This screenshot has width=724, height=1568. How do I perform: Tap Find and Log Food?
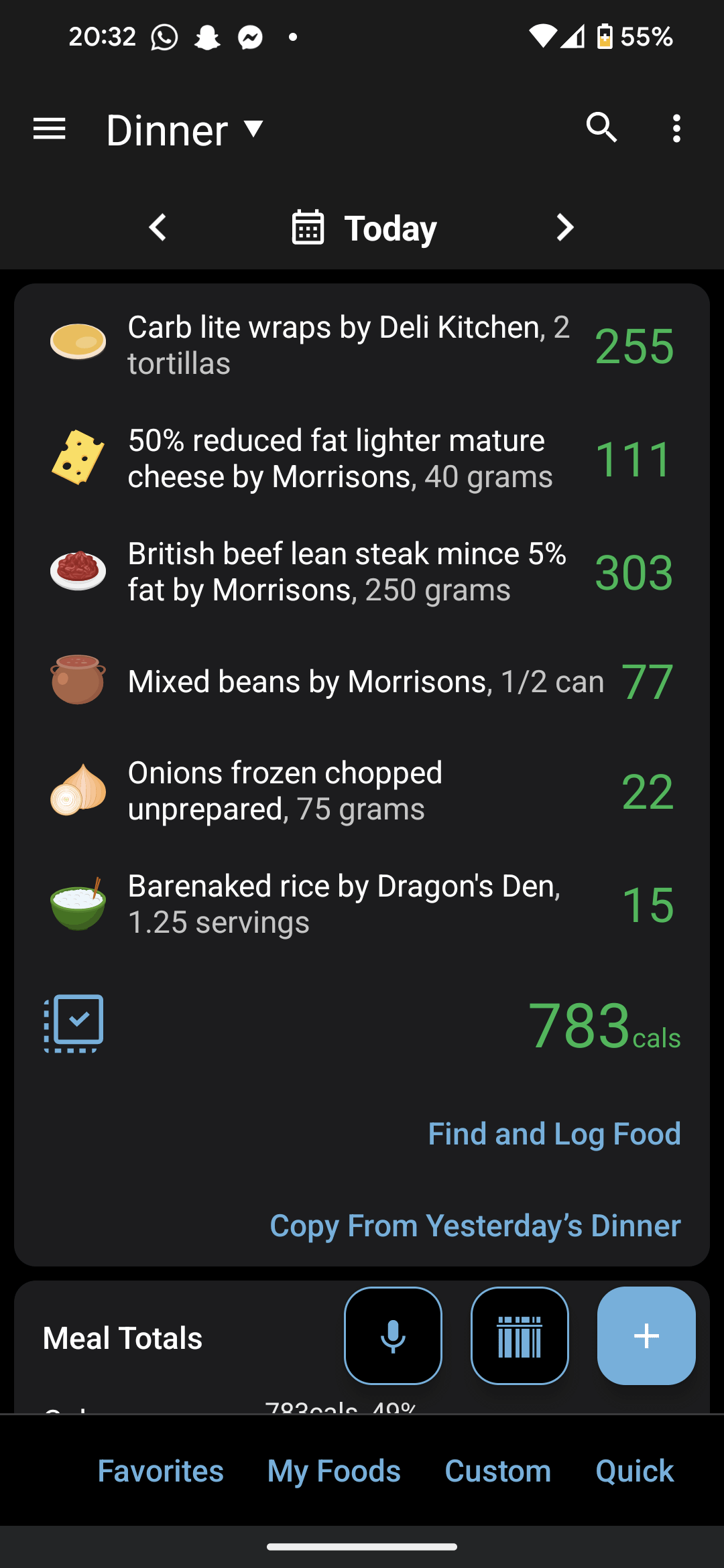(554, 1134)
